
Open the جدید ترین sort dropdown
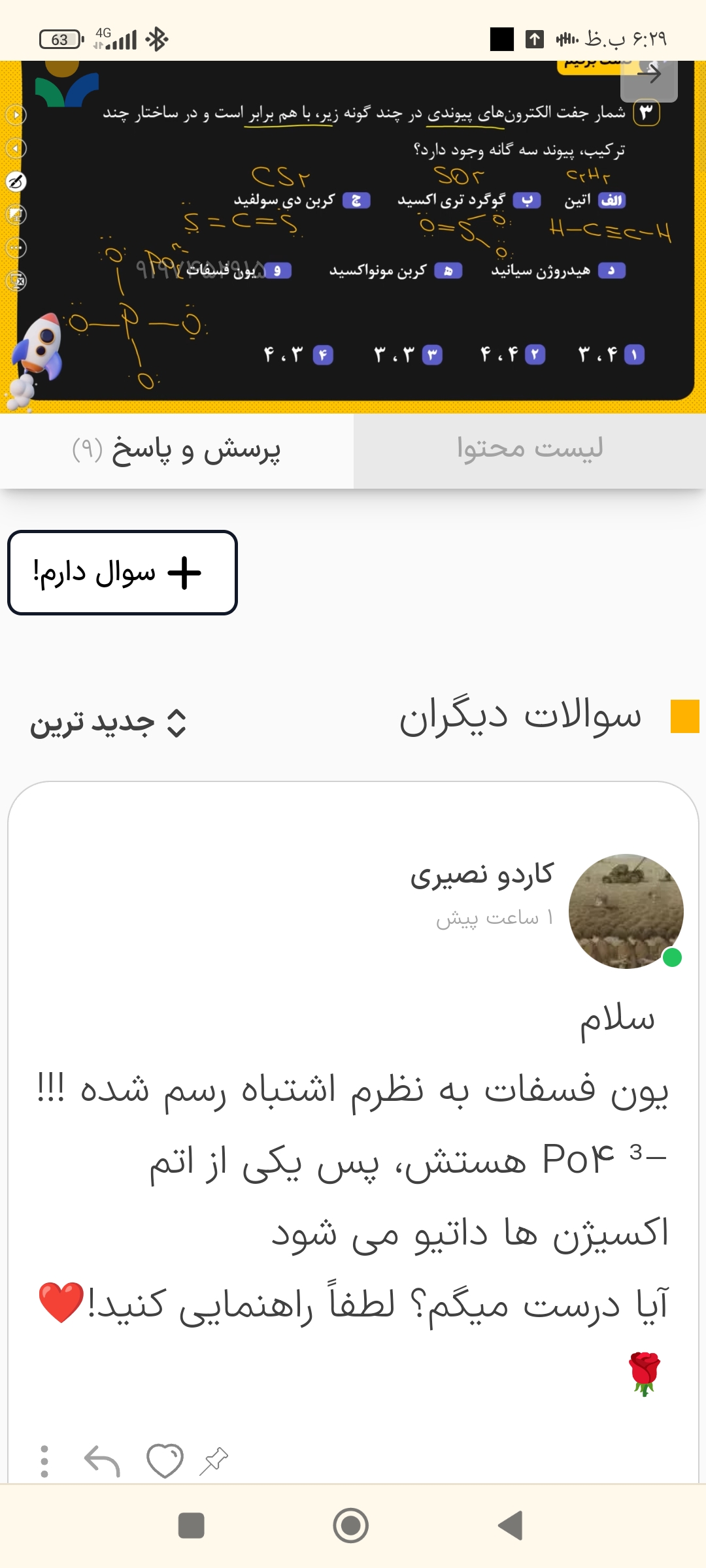[109, 723]
